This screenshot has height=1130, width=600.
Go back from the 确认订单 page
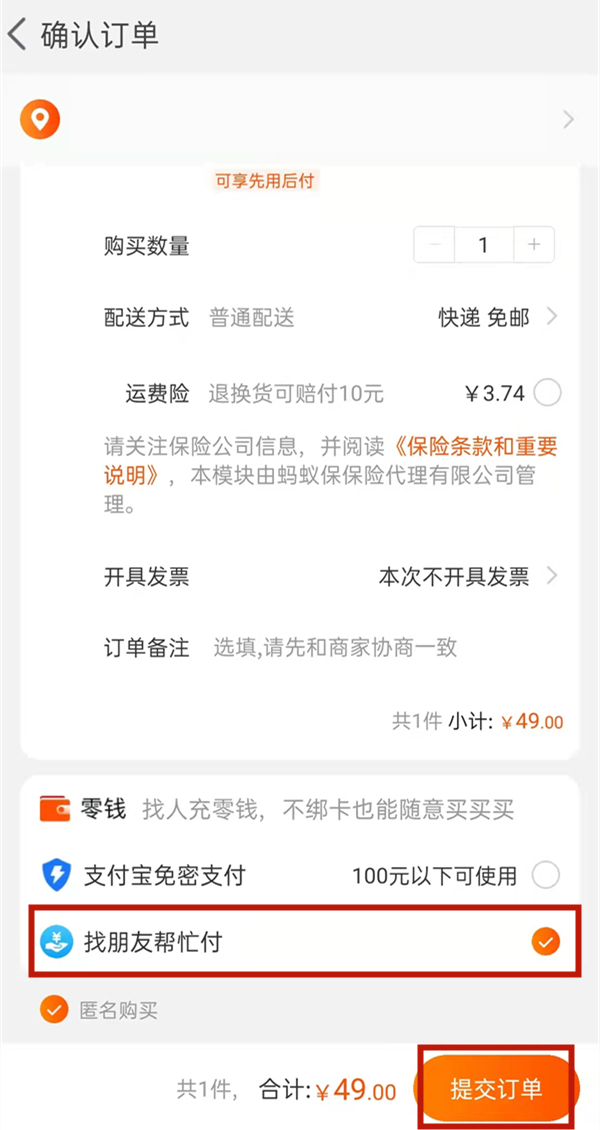(x=17, y=35)
